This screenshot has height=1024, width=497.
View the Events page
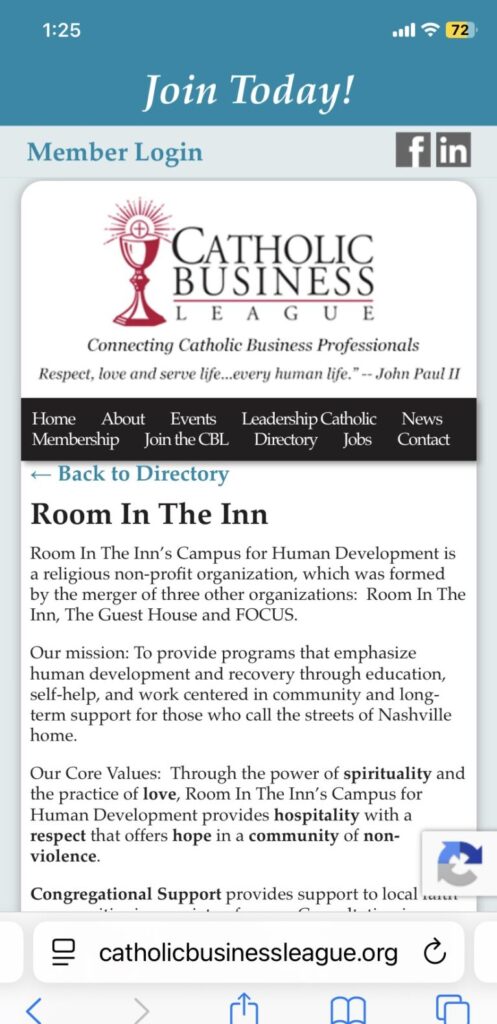(193, 419)
